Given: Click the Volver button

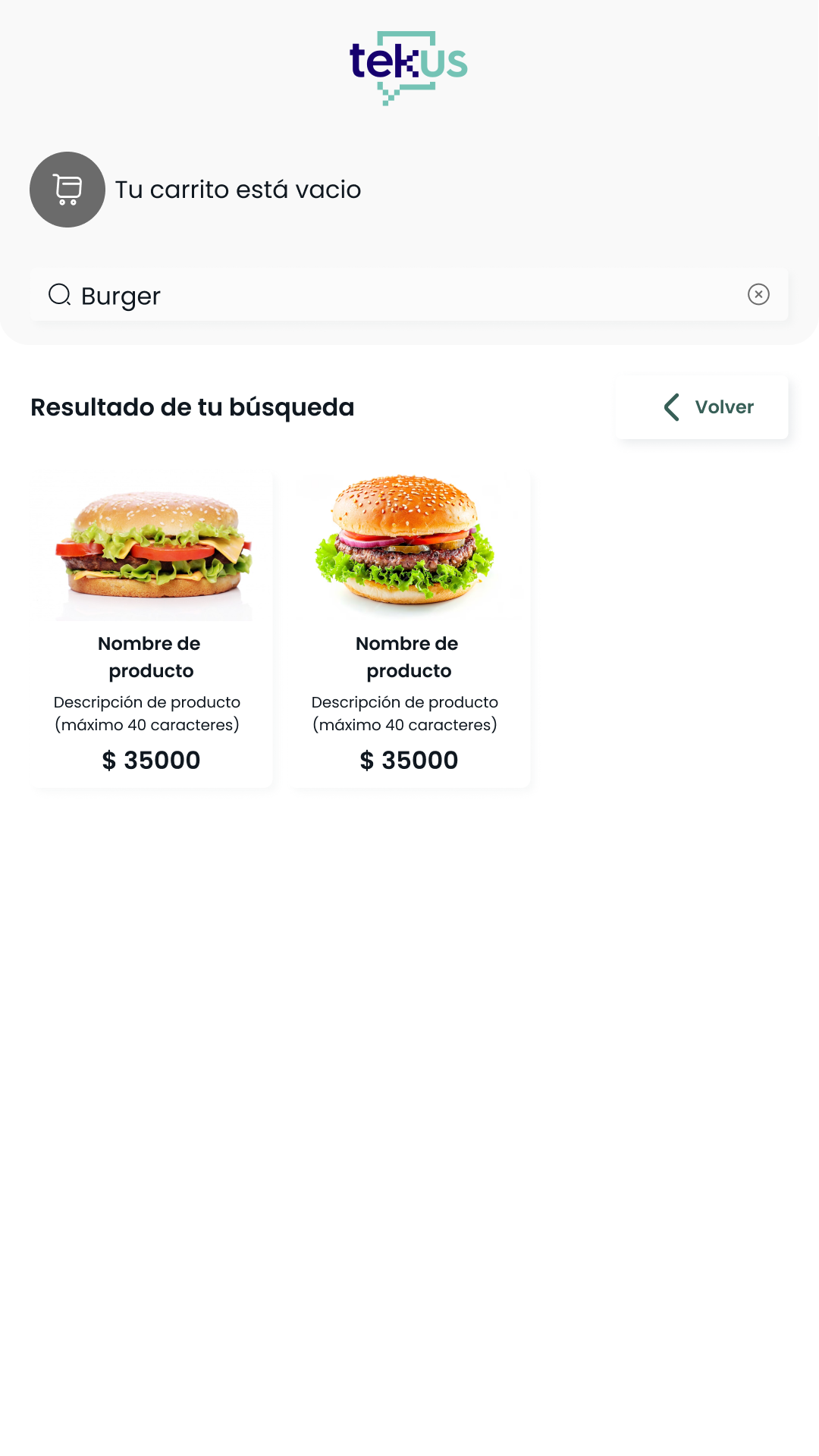Looking at the screenshot, I should tap(701, 407).
